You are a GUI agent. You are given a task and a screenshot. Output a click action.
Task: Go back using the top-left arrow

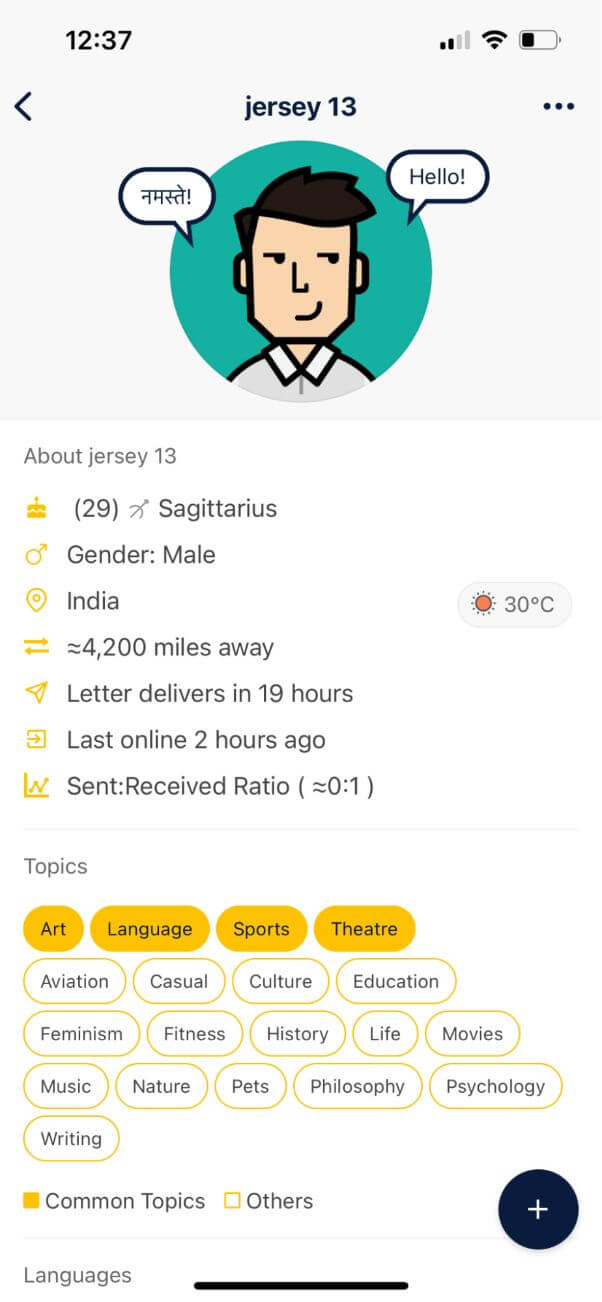[24, 106]
